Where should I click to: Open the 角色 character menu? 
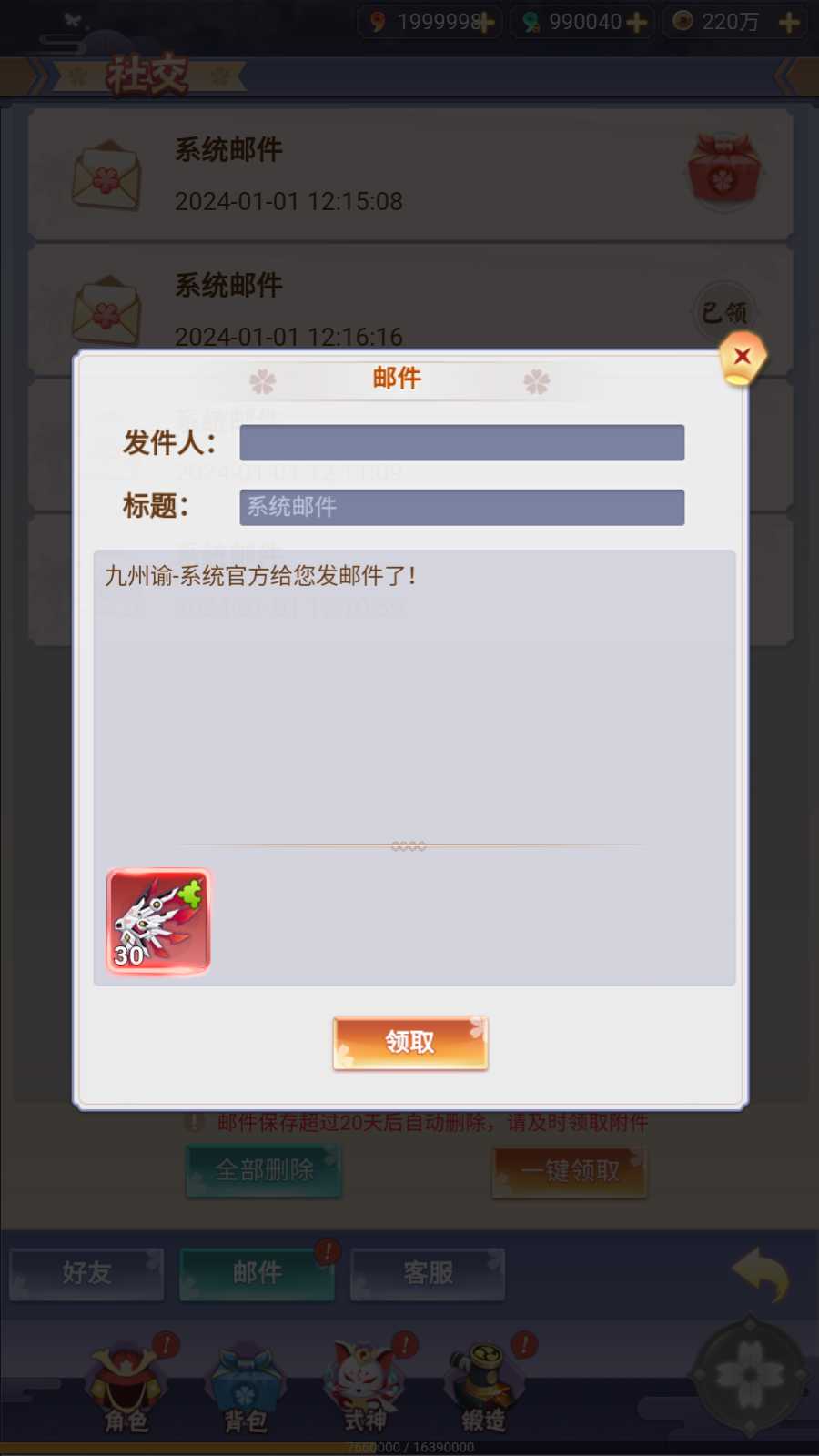[x=126, y=1388]
